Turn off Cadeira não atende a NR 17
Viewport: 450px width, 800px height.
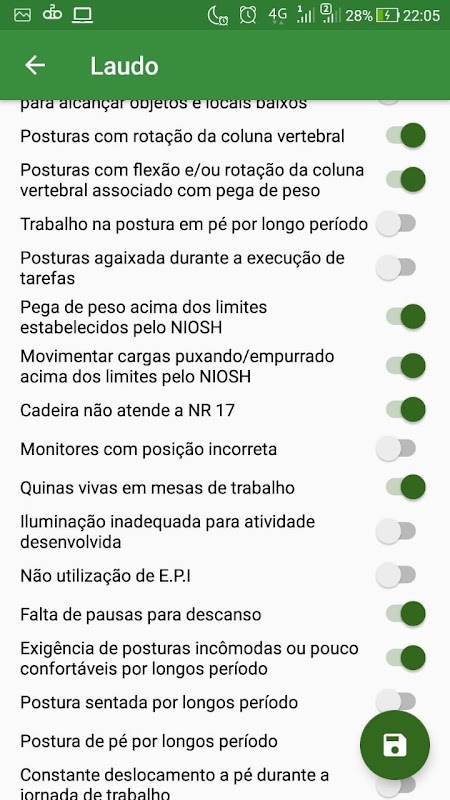[x=406, y=410]
